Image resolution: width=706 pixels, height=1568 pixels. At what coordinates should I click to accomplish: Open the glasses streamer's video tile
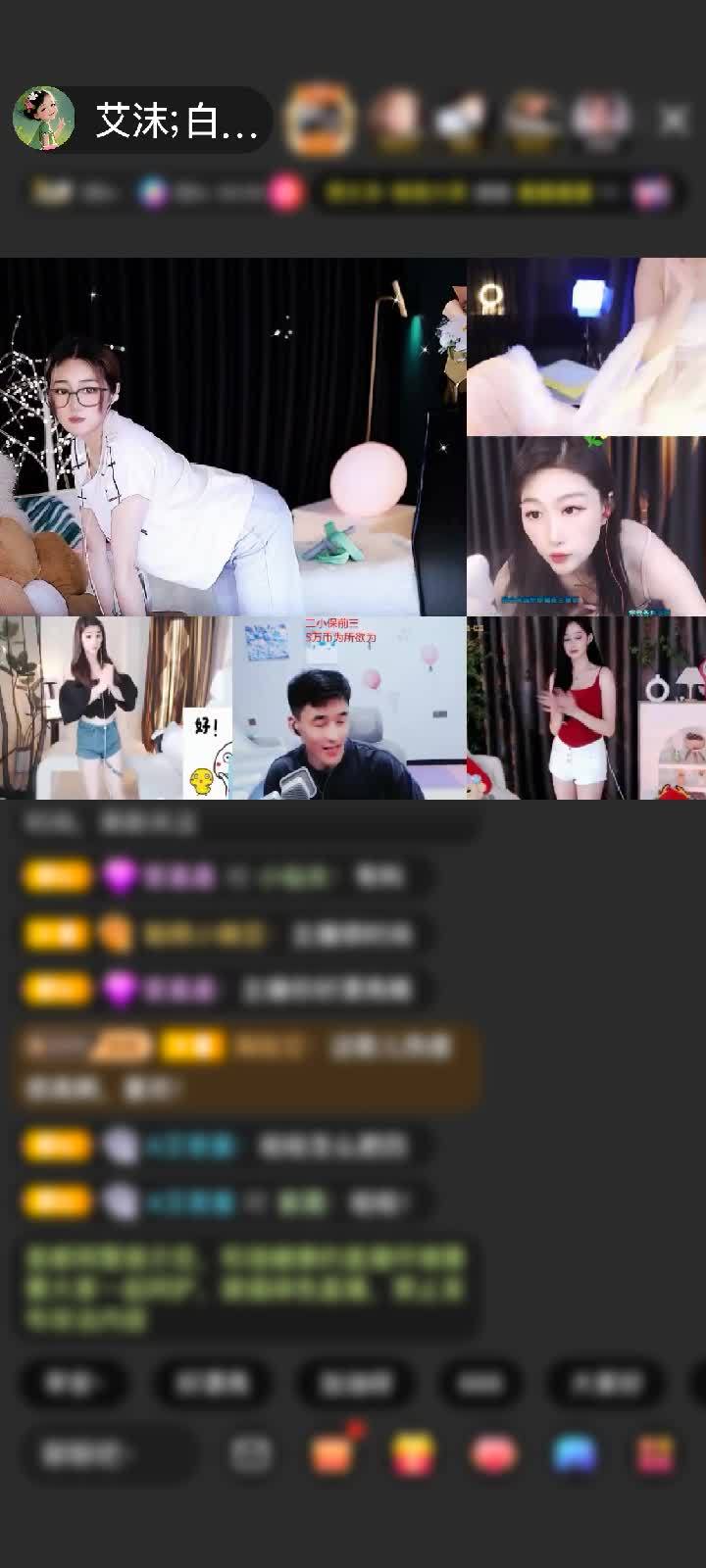tap(232, 436)
